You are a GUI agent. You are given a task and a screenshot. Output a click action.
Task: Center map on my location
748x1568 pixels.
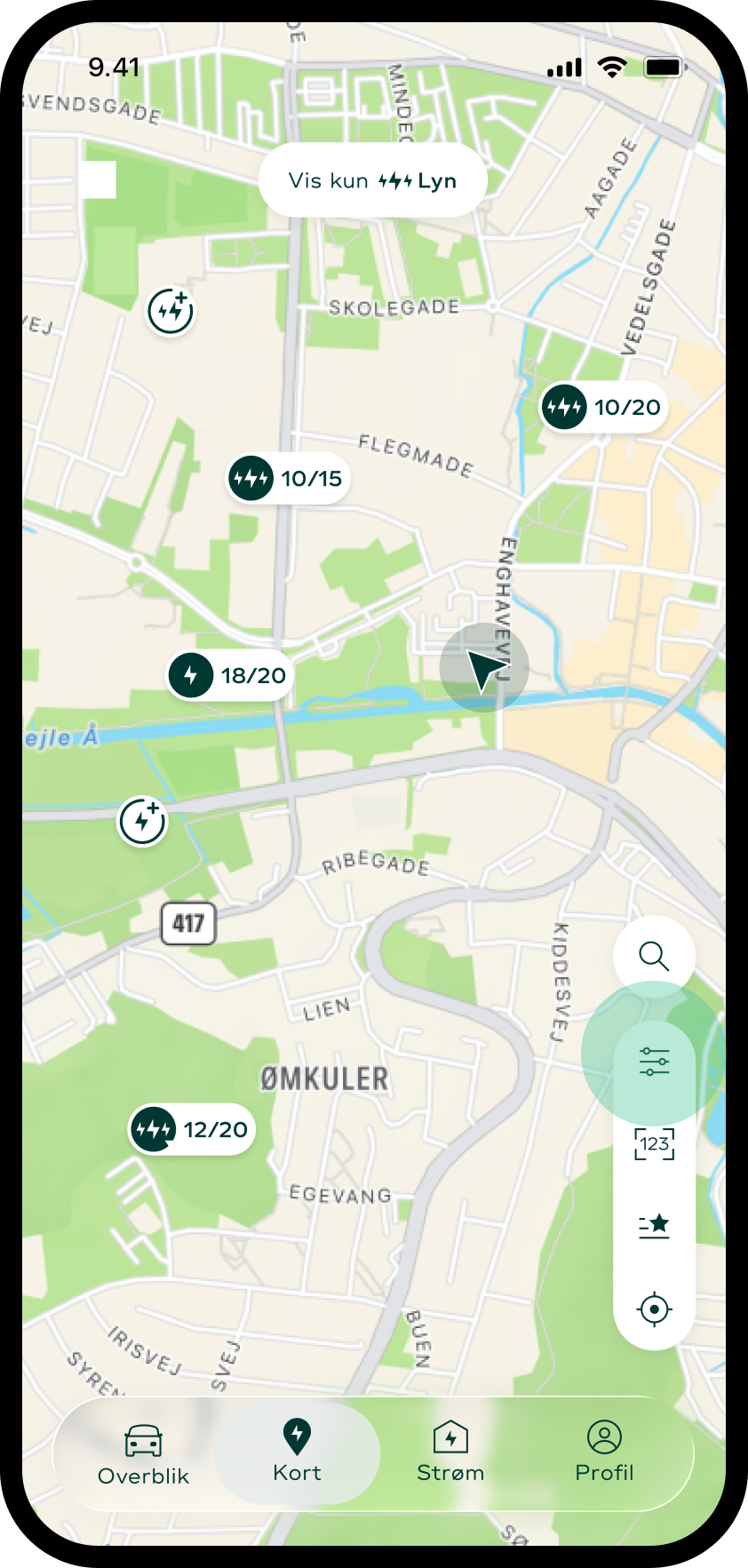pos(654,1309)
